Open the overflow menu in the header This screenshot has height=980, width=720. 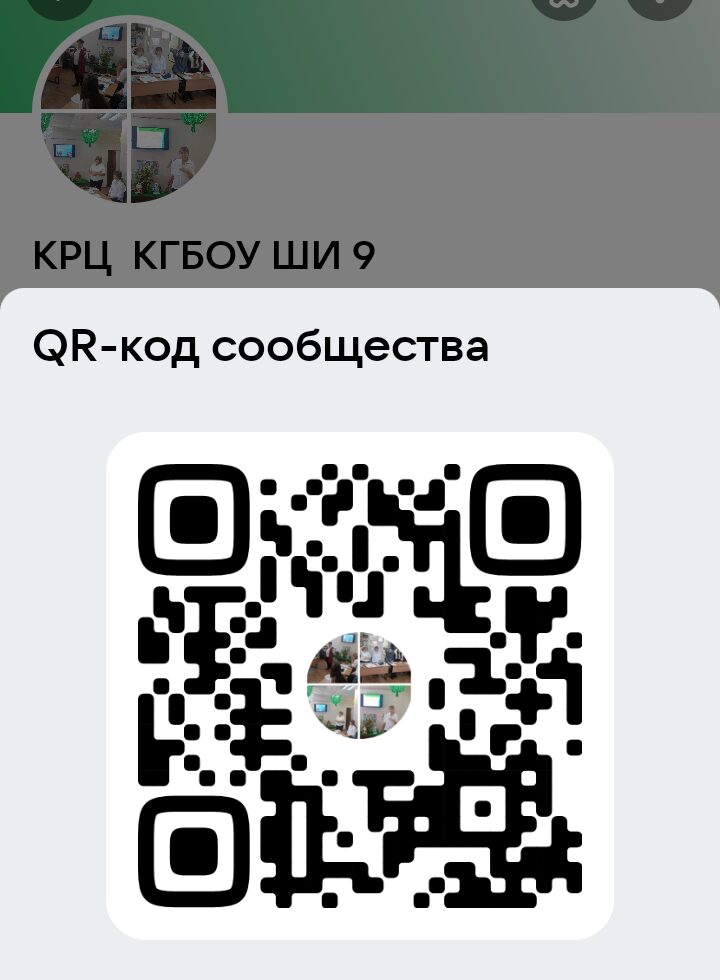point(660,3)
